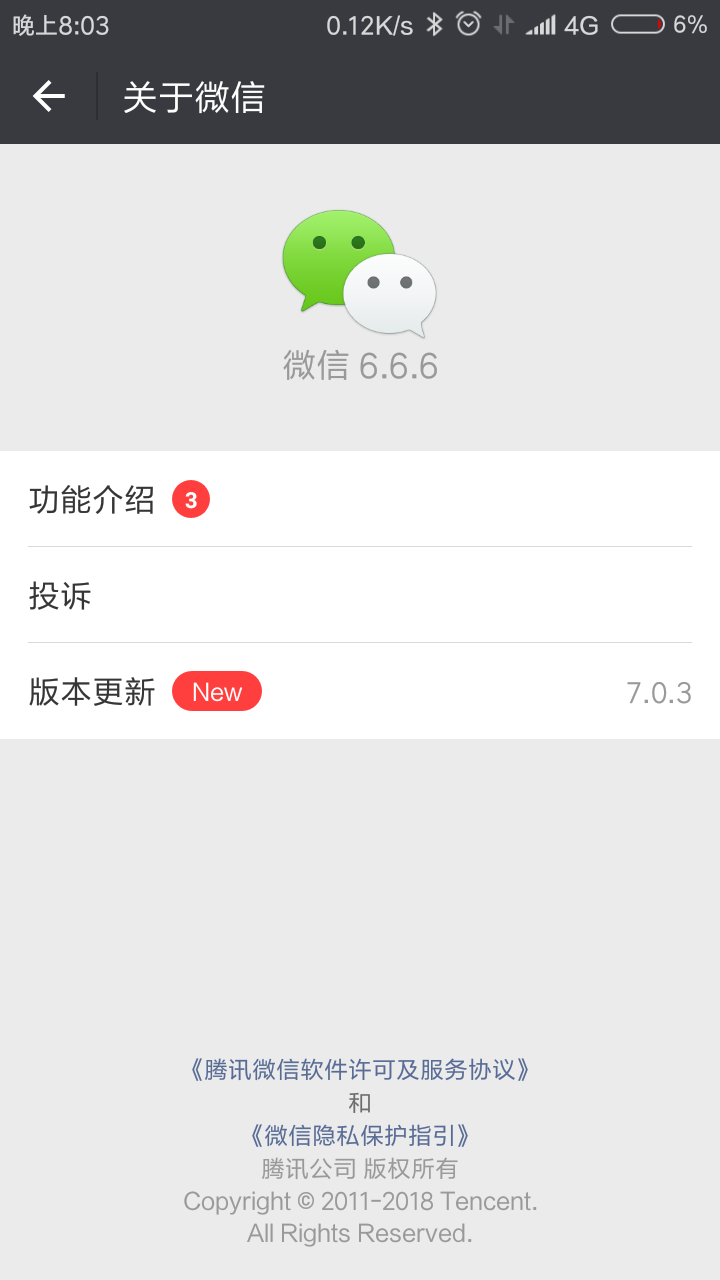Check 版本更新 for version 7.0.3
This screenshot has width=720, height=1280.
coord(360,692)
